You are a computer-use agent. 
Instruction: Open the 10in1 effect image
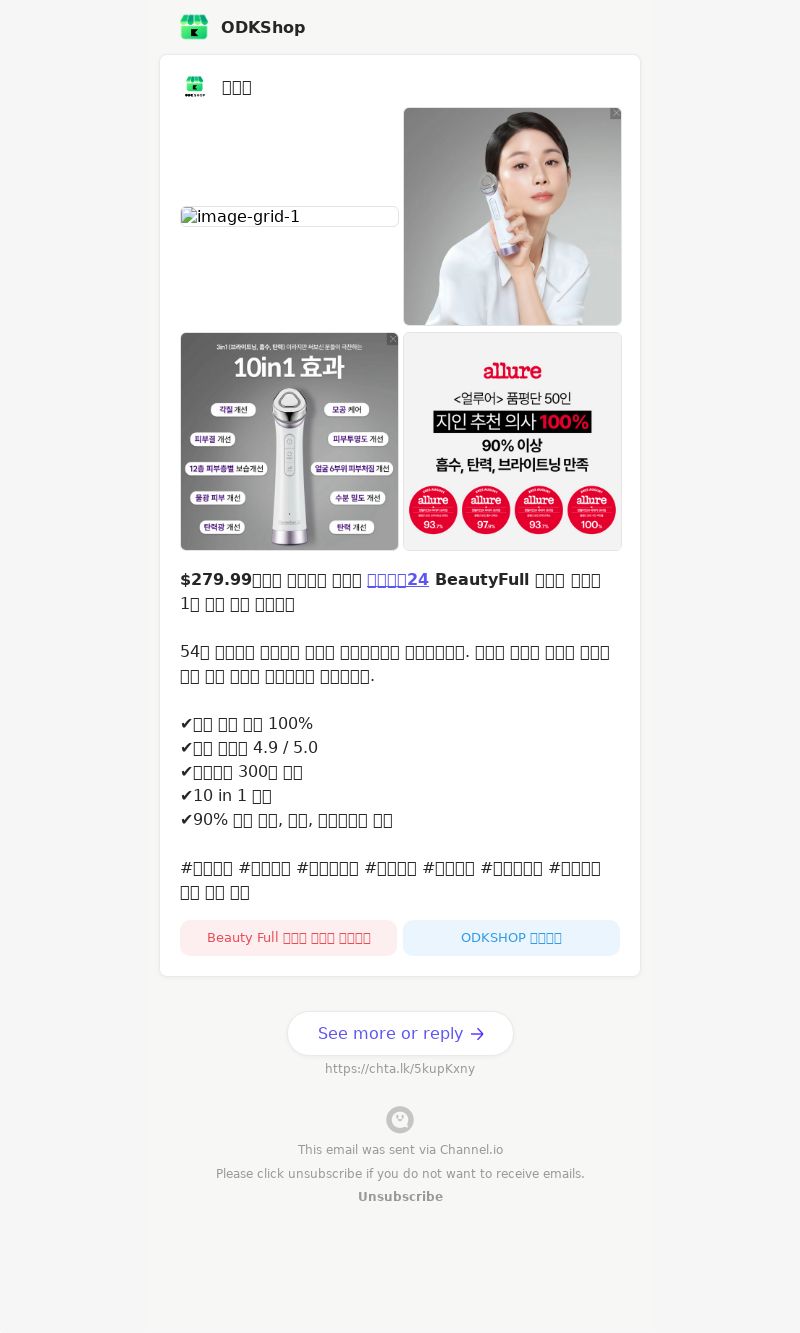pos(289,441)
